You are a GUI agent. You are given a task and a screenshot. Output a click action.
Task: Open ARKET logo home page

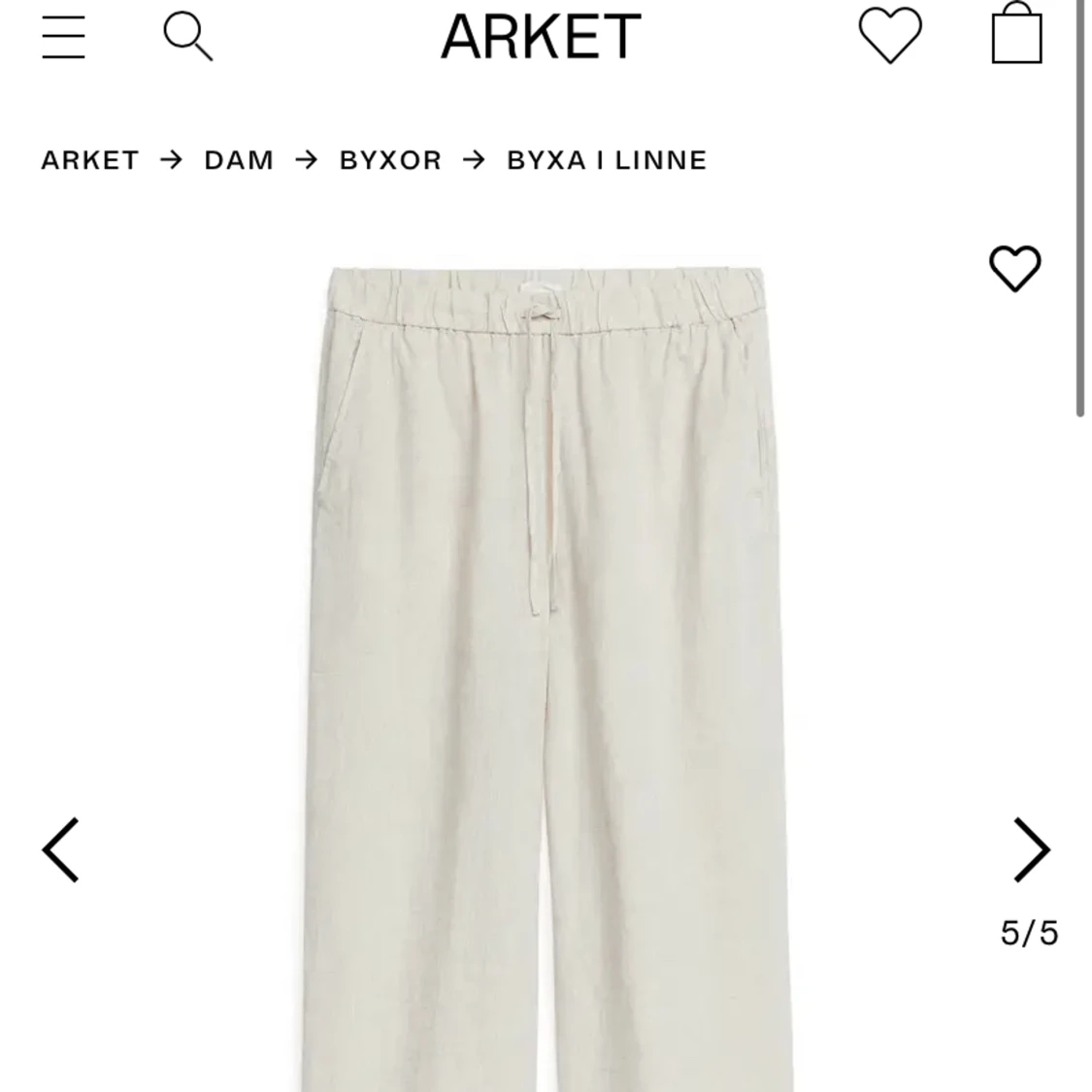[541, 37]
